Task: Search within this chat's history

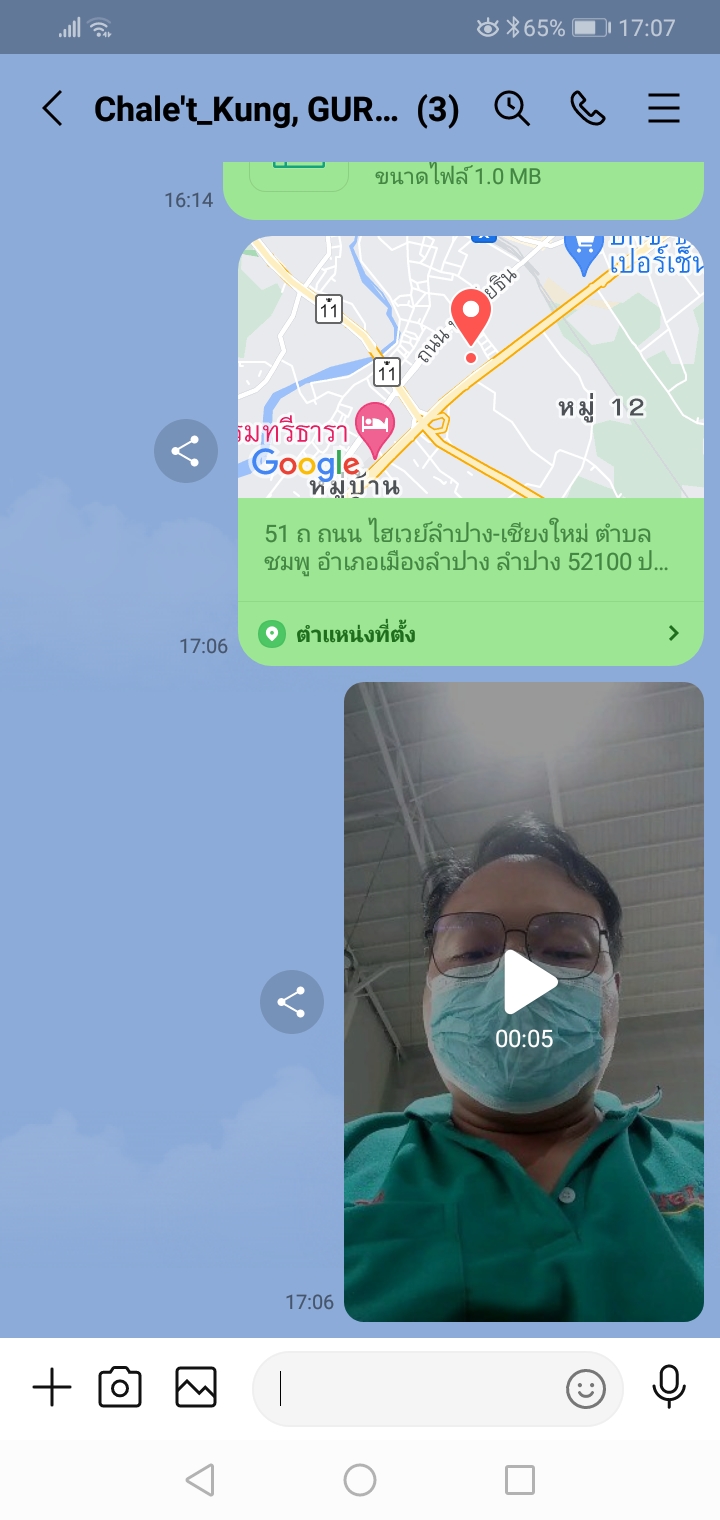Action: pos(512,108)
